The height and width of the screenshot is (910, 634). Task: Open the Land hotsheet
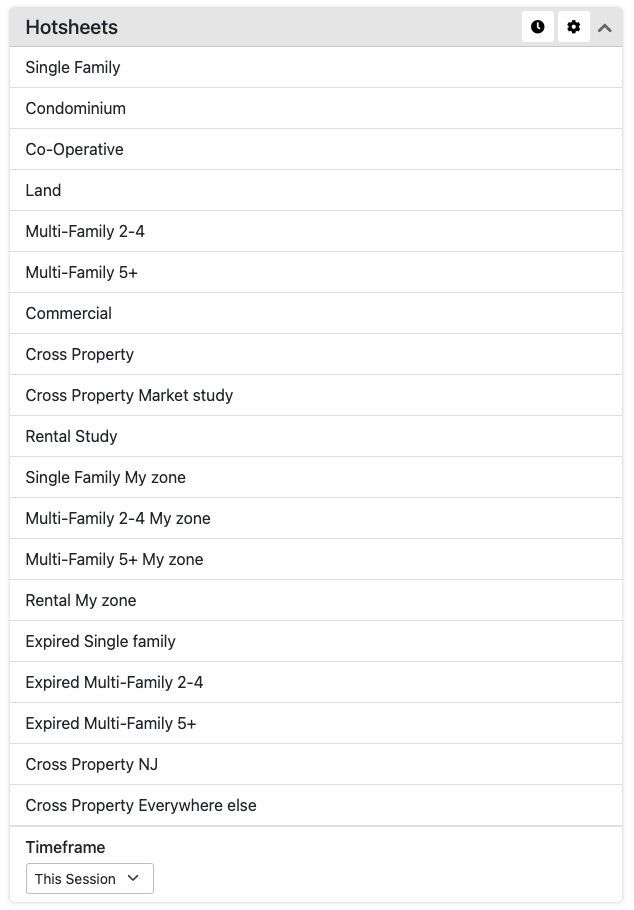(44, 190)
